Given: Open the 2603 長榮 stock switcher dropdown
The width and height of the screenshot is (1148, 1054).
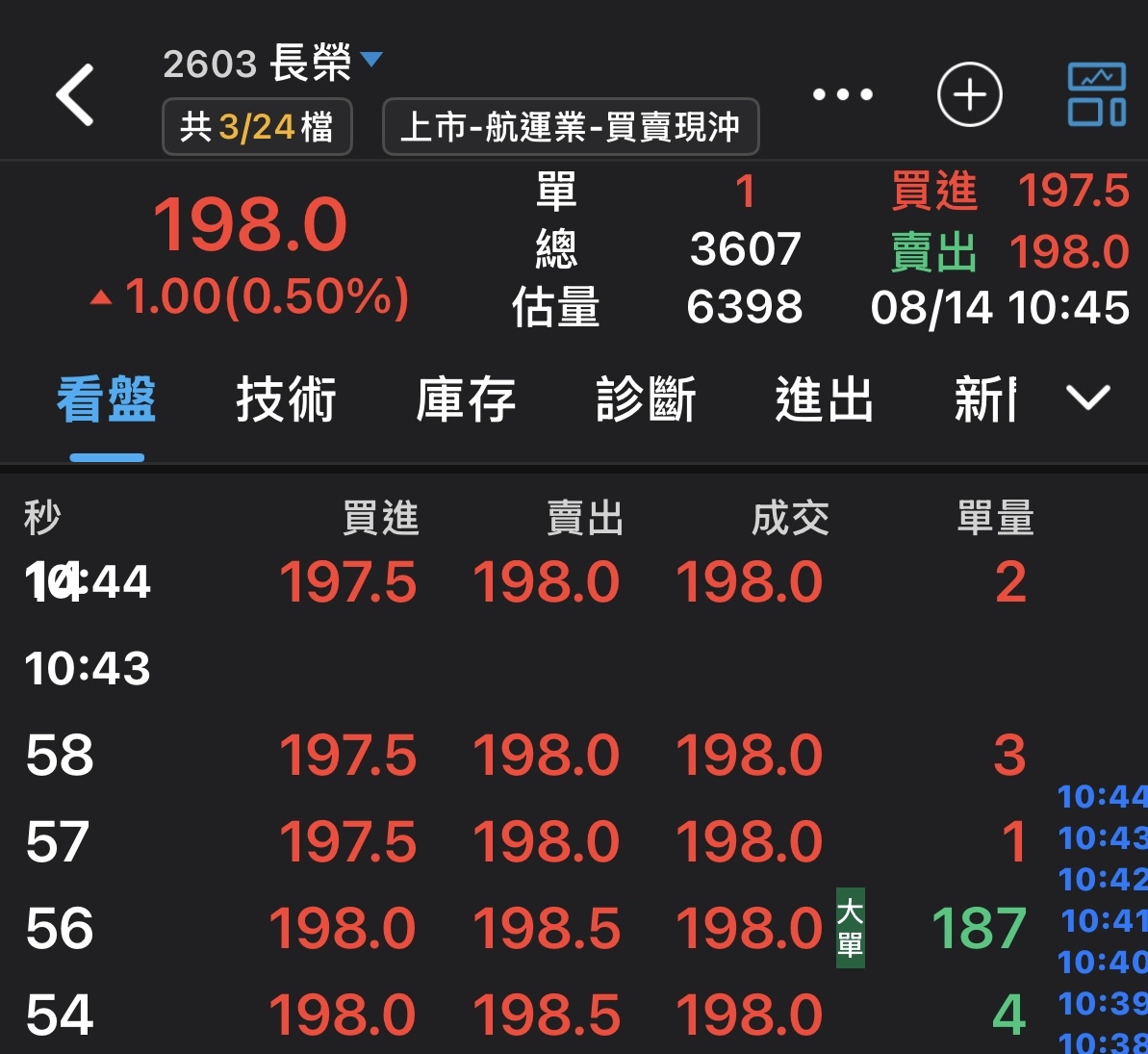Looking at the screenshot, I should [272, 63].
